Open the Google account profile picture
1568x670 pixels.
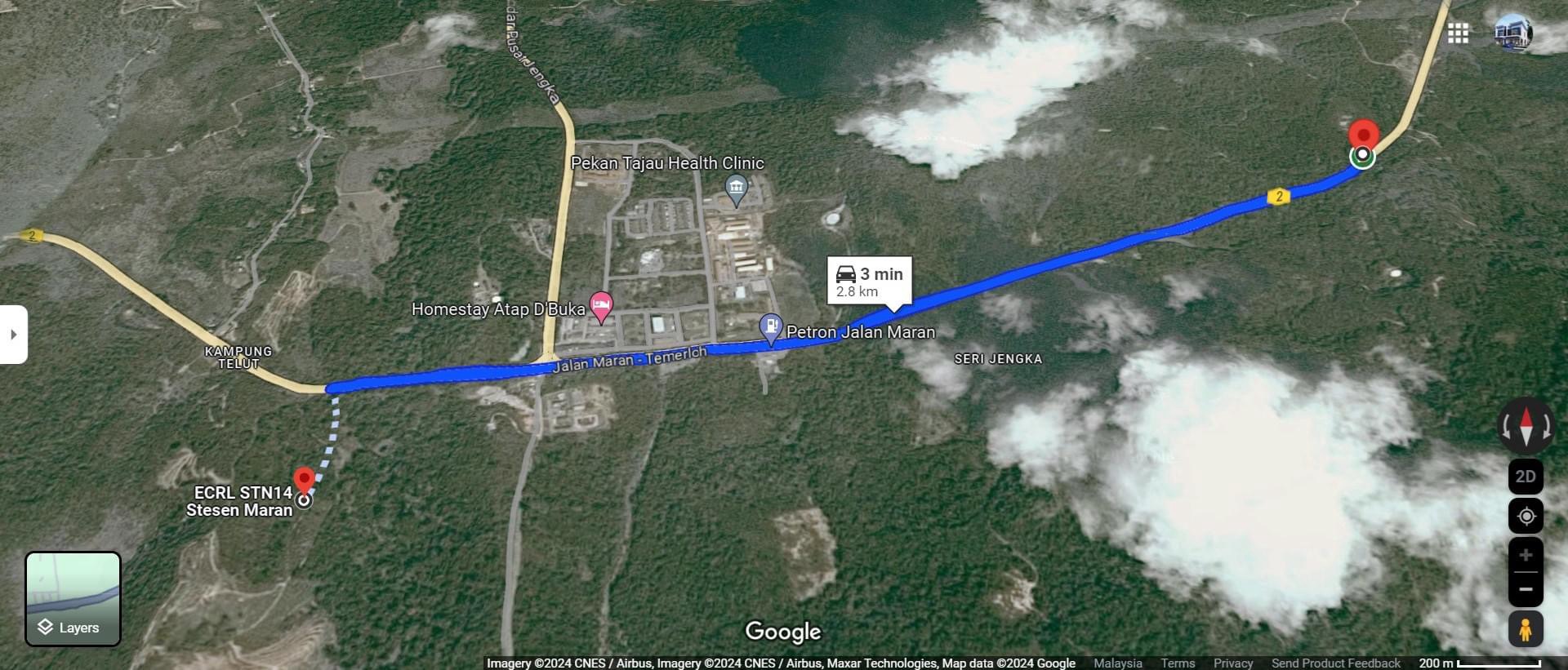[1512, 33]
